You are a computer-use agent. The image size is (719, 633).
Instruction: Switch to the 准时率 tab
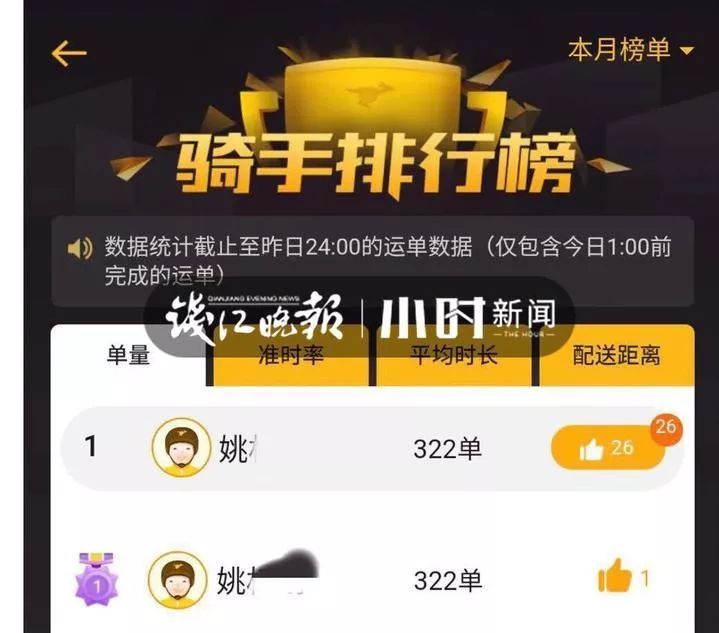tap(290, 357)
